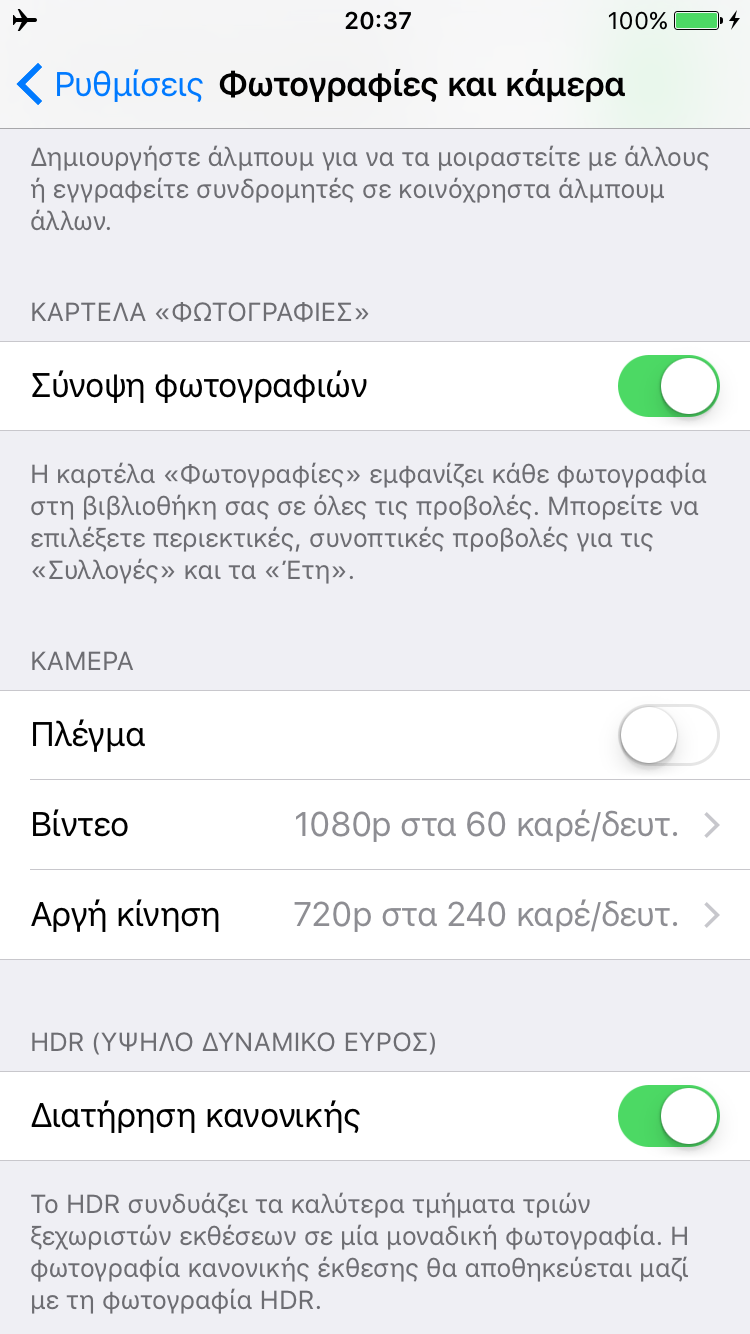This screenshot has height=1334, width=750.
Task: Turn off Σύνοψη φωτογραφιών switch
Action: pos(669,386)
